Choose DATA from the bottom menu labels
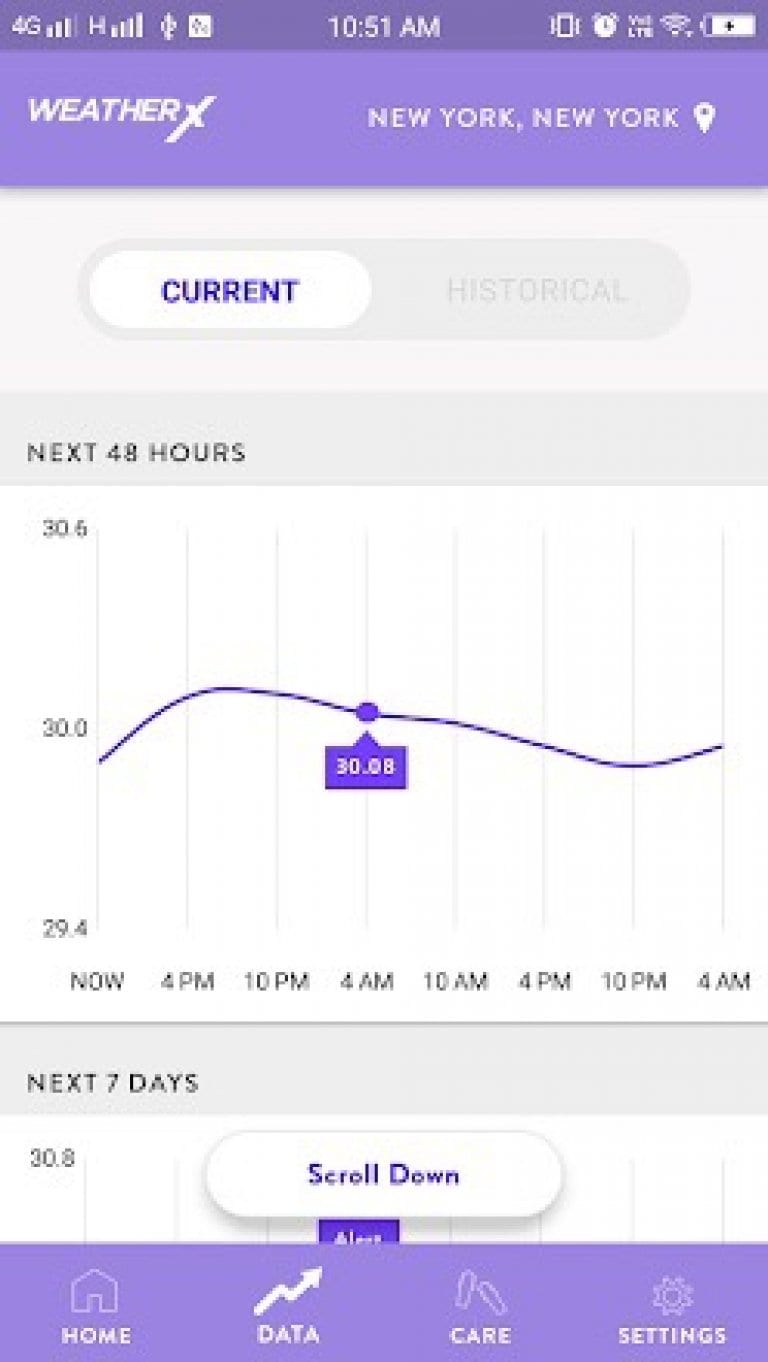 [x=288, y=1334]
